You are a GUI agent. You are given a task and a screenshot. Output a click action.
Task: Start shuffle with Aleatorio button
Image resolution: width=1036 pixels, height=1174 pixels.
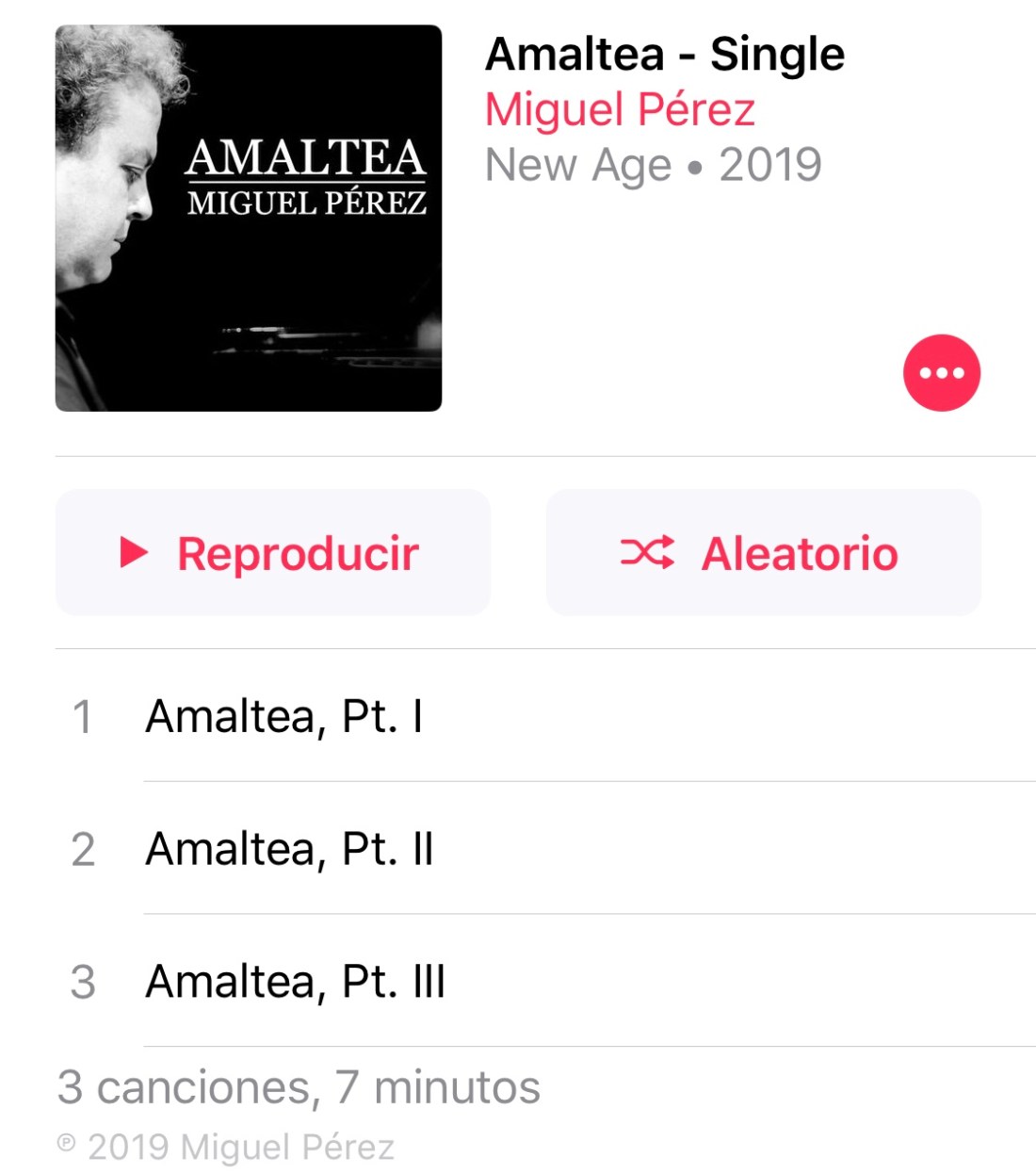(763, 553)
